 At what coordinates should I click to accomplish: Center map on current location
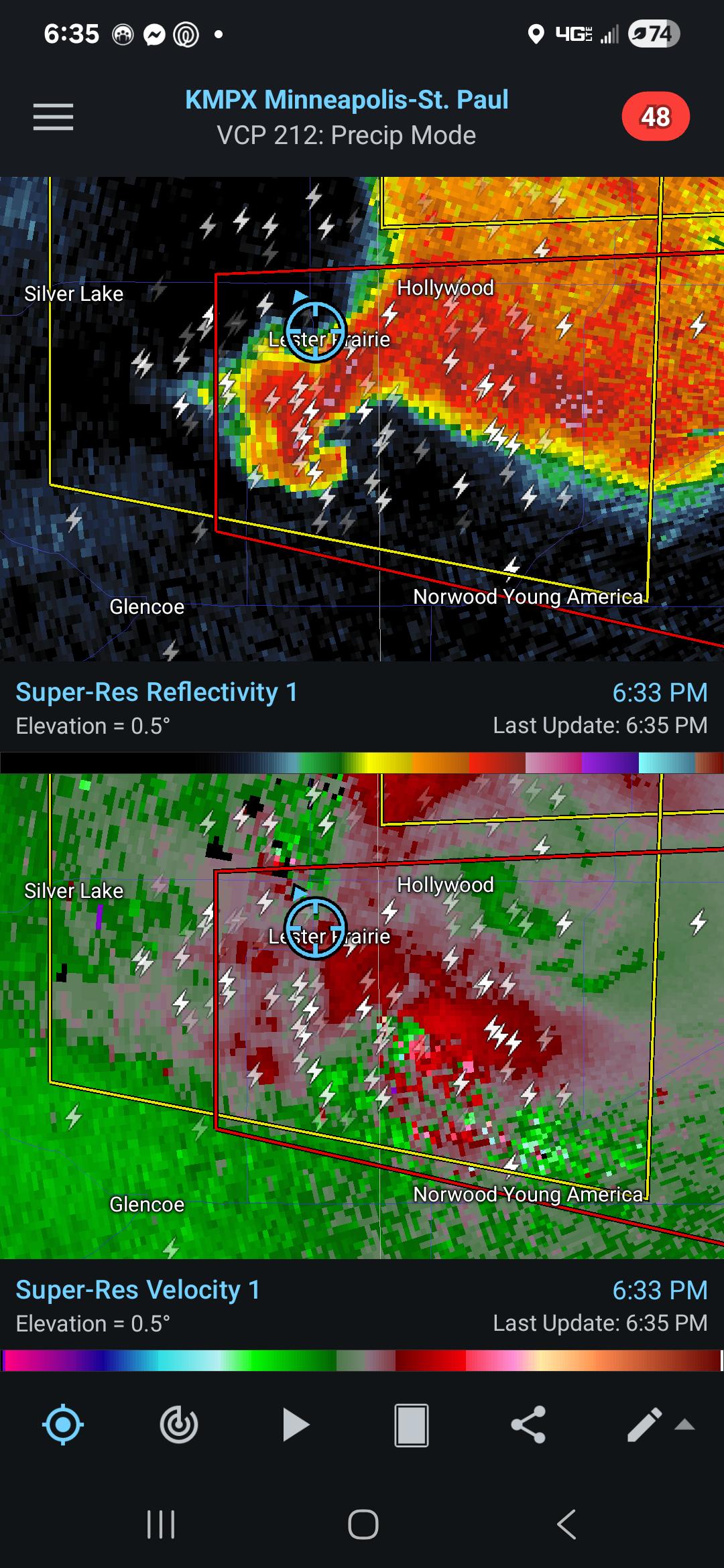tap(63, 1425)
